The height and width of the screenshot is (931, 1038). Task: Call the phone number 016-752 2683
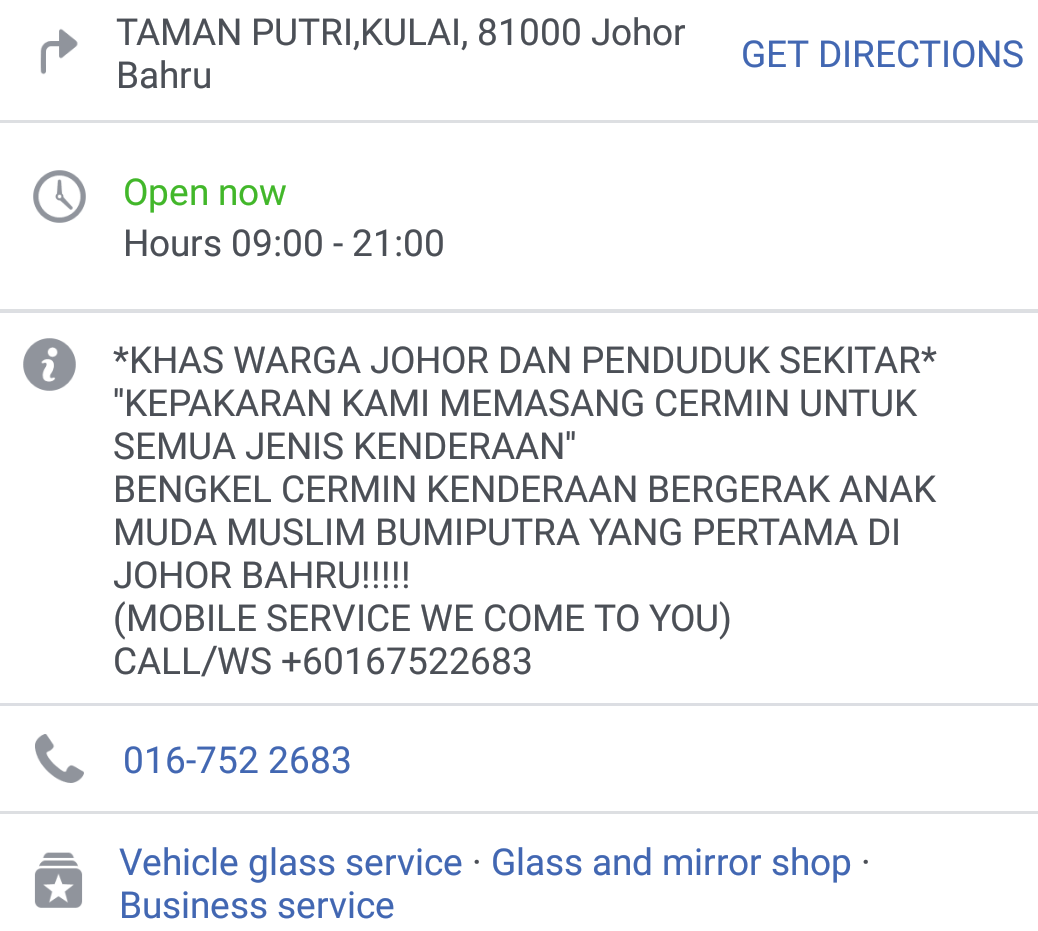(237, 760)
